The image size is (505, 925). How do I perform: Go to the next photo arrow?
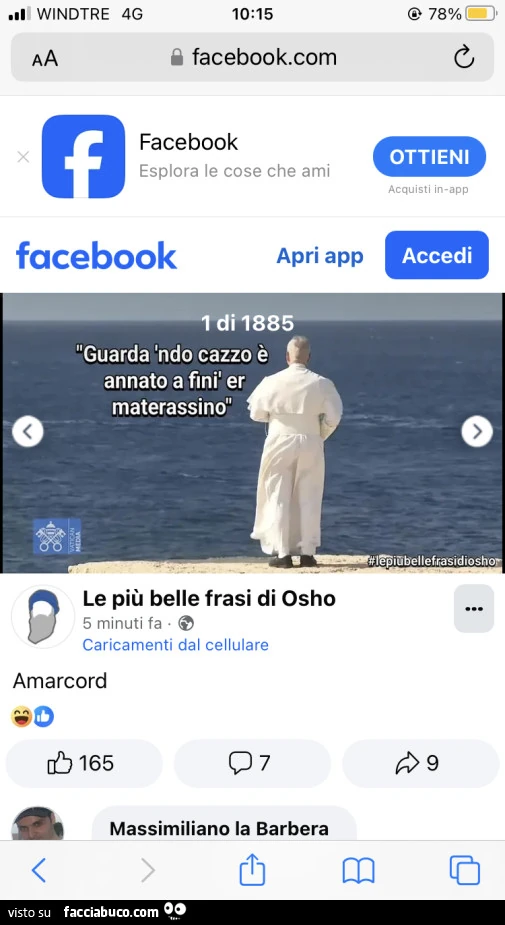click(x=477, y=432)
